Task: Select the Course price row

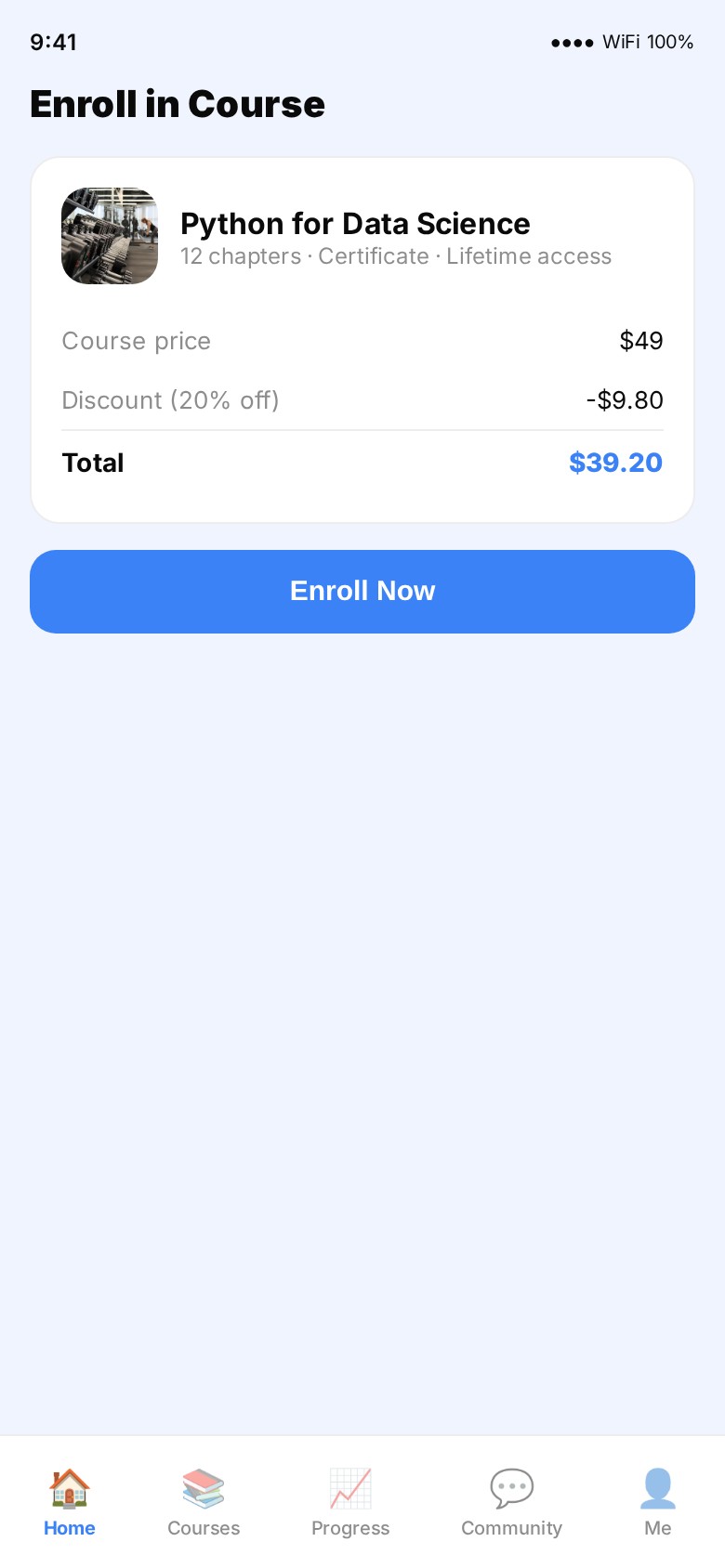Action: [136, 341]
